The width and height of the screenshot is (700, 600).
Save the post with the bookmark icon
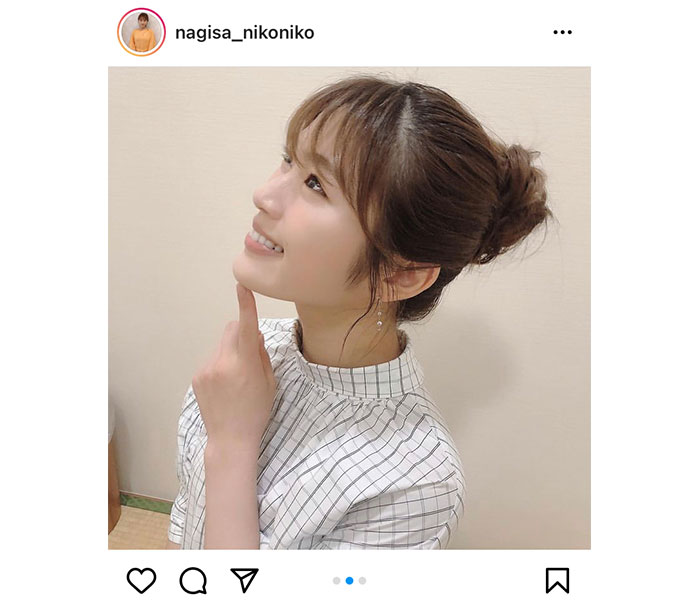click(557, 580)
